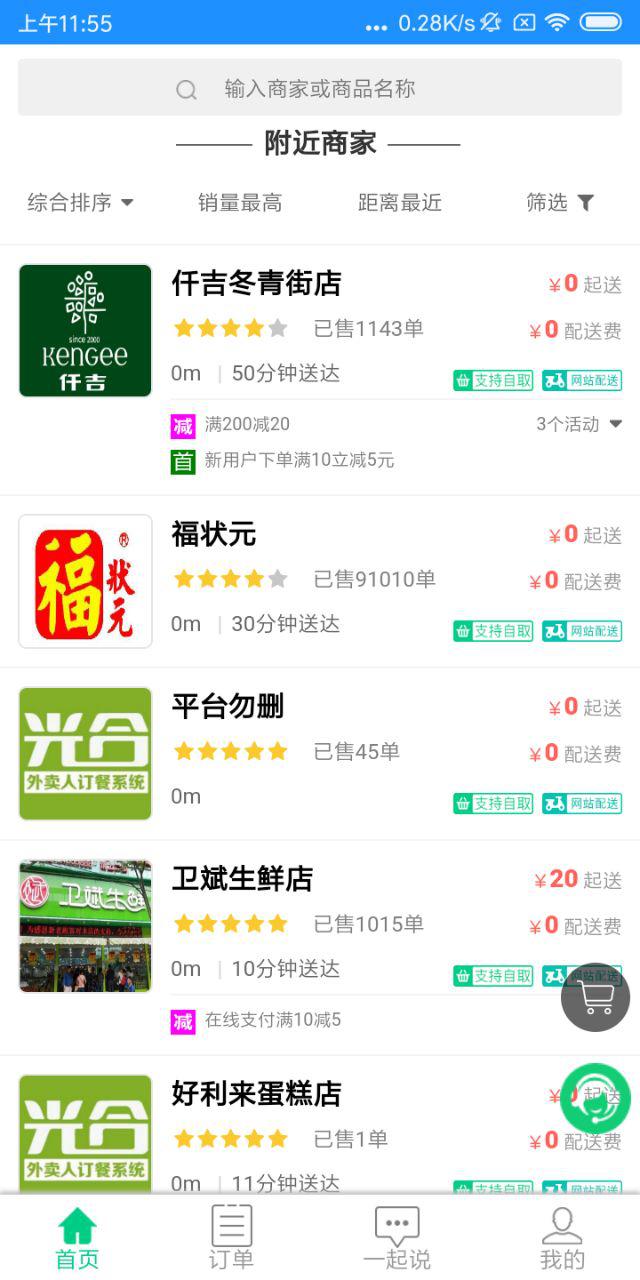Tap the merchant or product search box
Viewport: 640px width, 1280px height.
pos(320,89)
